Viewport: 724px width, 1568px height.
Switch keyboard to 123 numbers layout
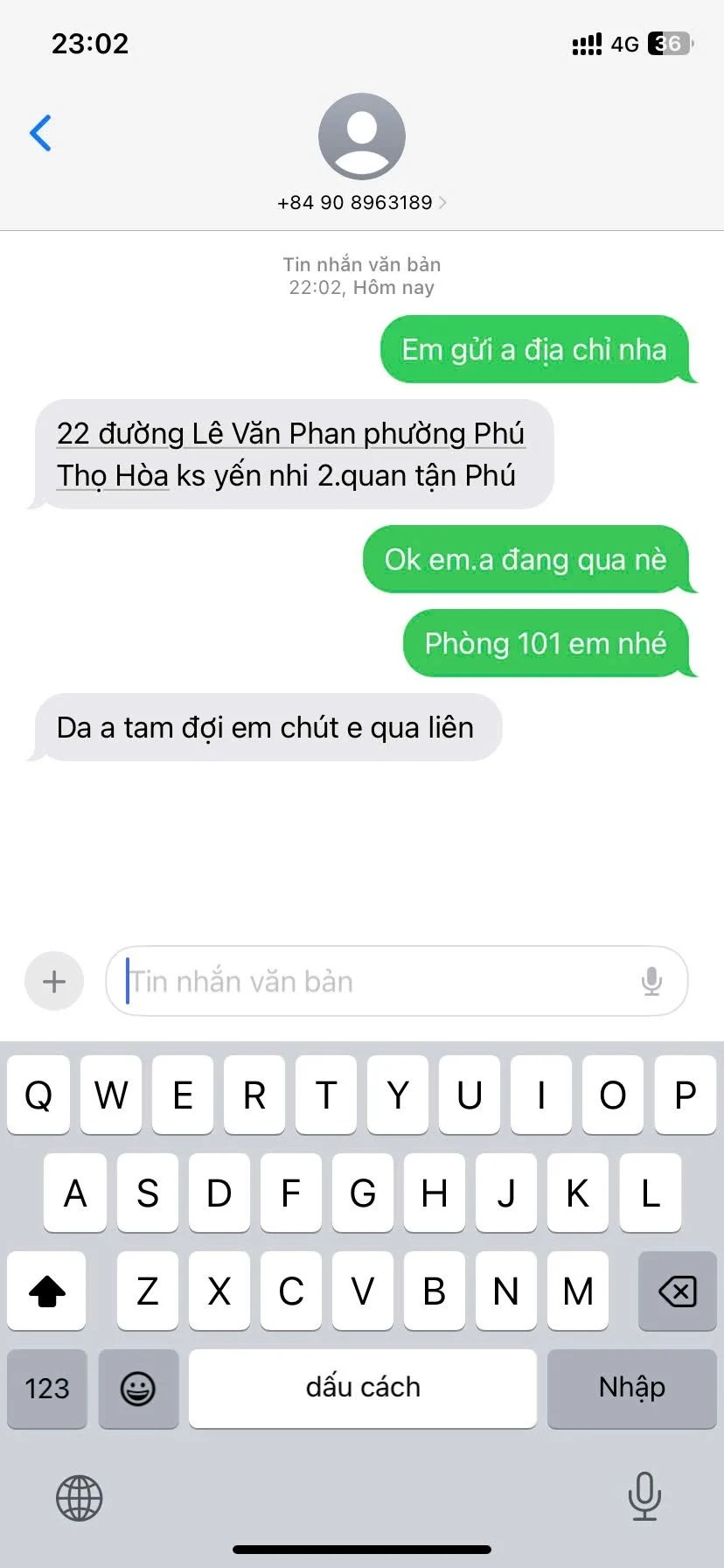(47, 1388)
